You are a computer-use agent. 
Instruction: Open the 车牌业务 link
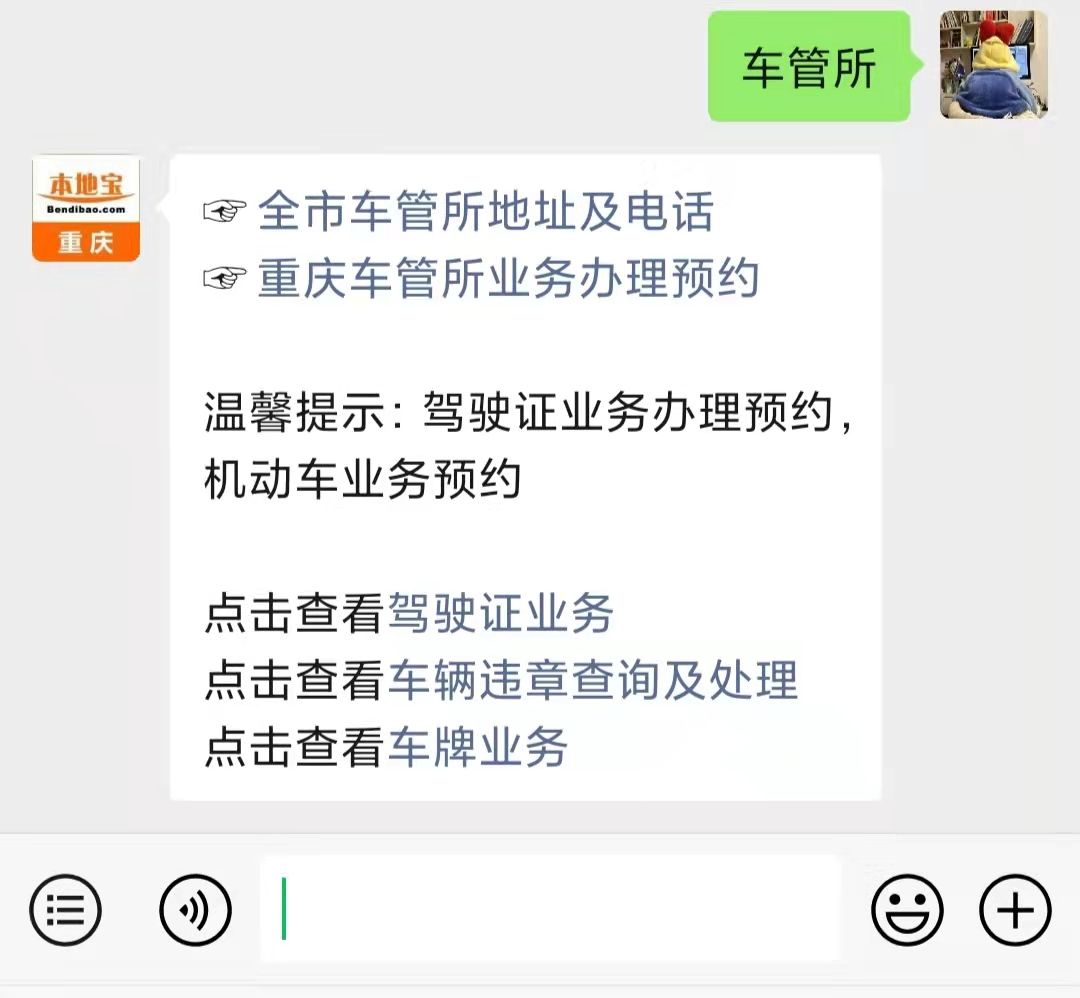pos(477,747)
